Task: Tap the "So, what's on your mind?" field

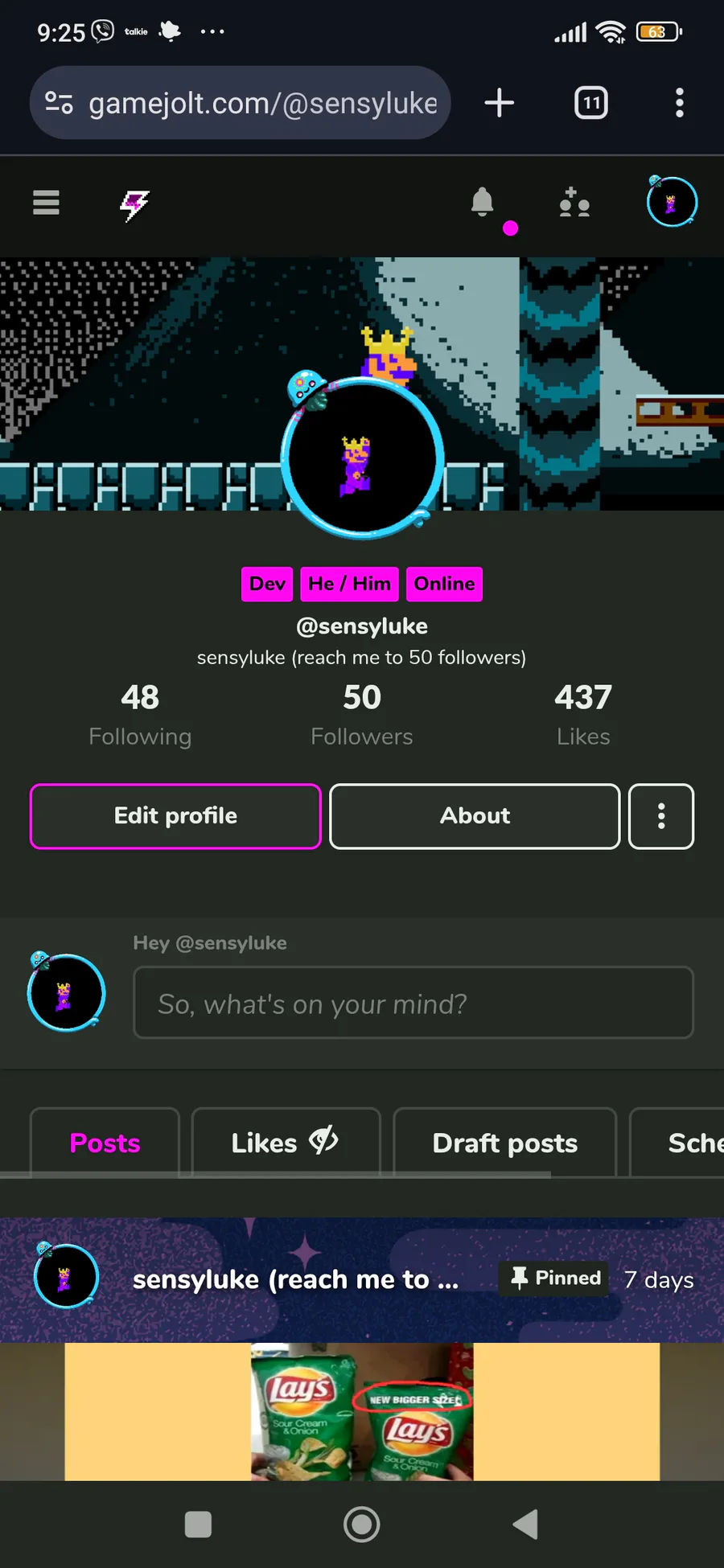Action: [x=413, y=1003]
